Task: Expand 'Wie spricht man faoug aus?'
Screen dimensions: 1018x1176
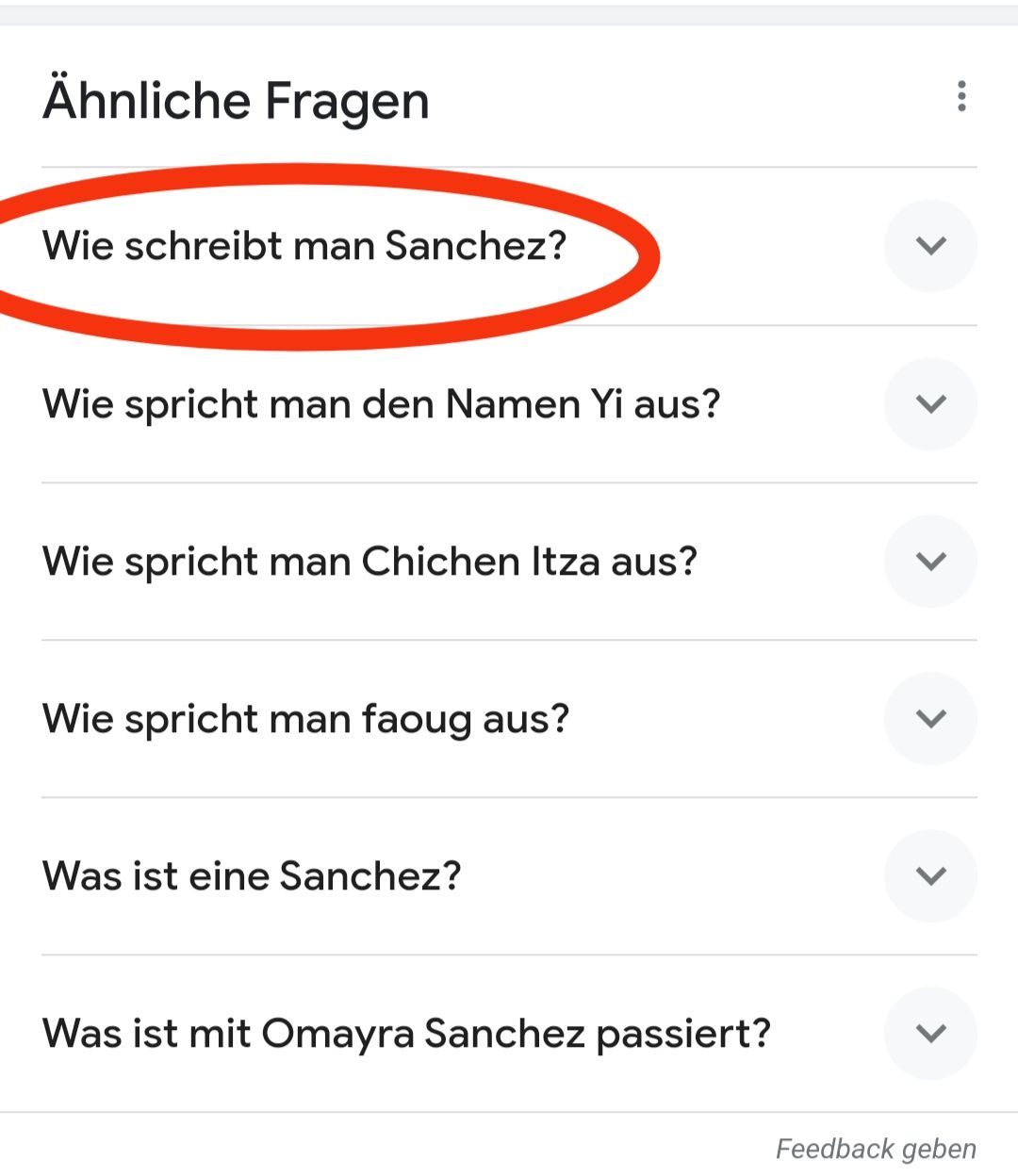Action: pos(929,719)
